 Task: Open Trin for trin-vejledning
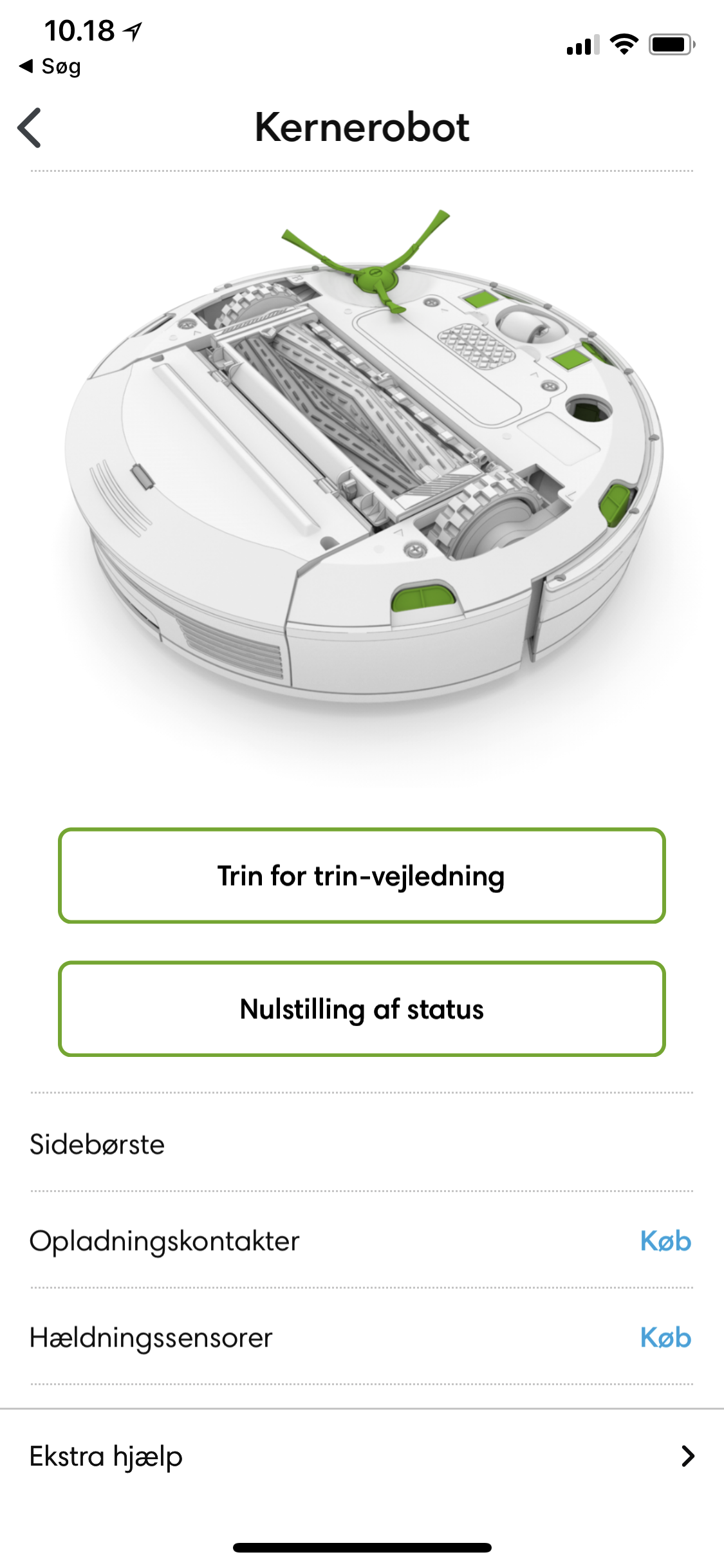coord(362,874)
